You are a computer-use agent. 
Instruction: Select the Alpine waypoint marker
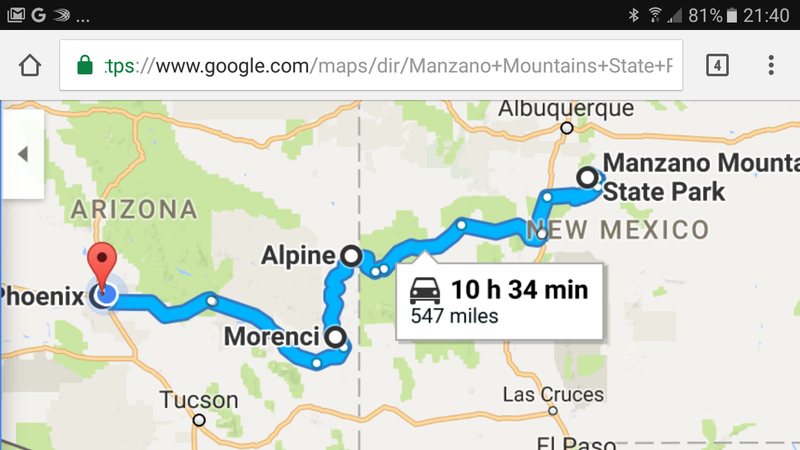tap(351, 256)
